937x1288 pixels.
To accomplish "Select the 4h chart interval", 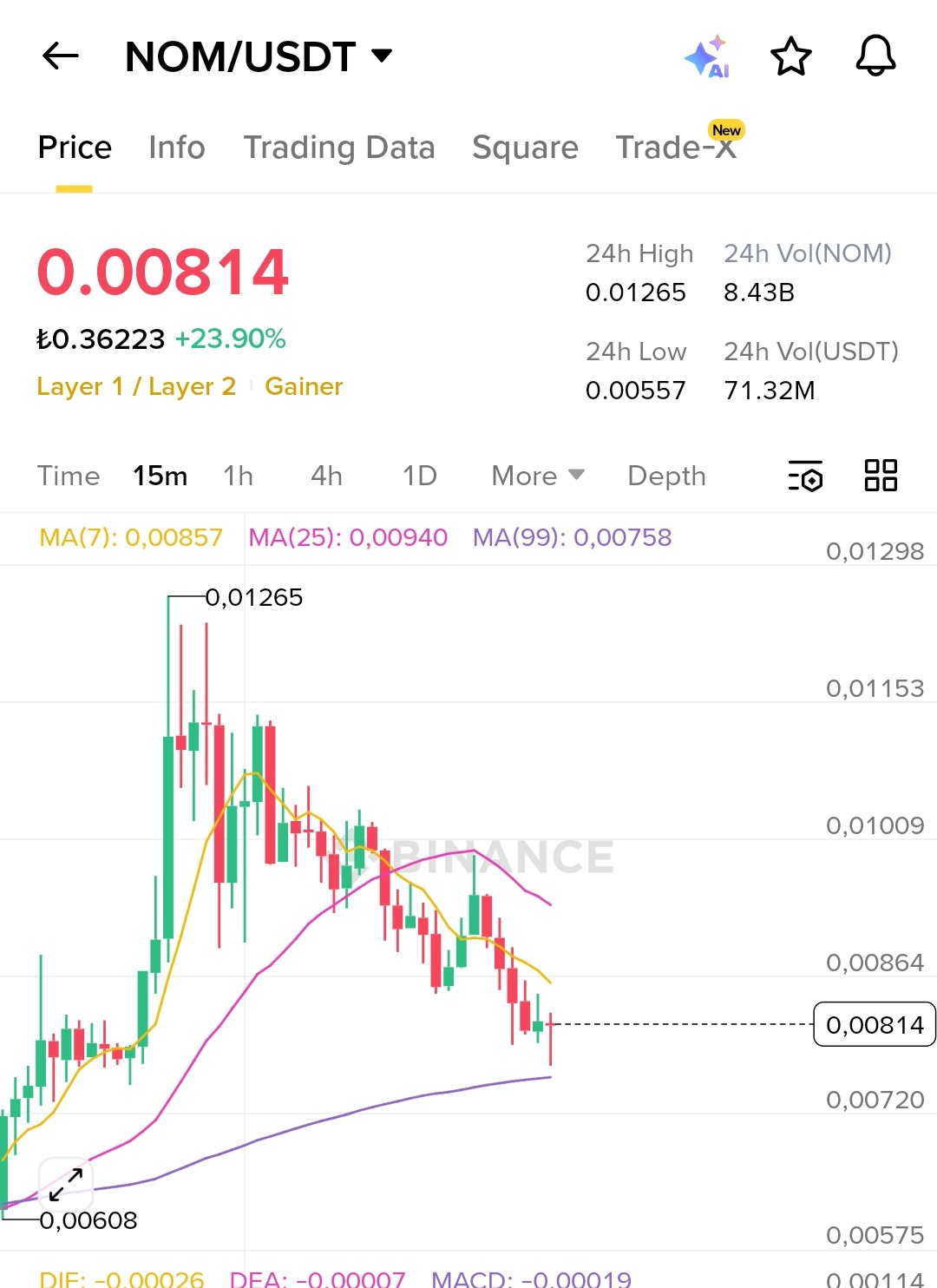I will [x=326, y=476].
